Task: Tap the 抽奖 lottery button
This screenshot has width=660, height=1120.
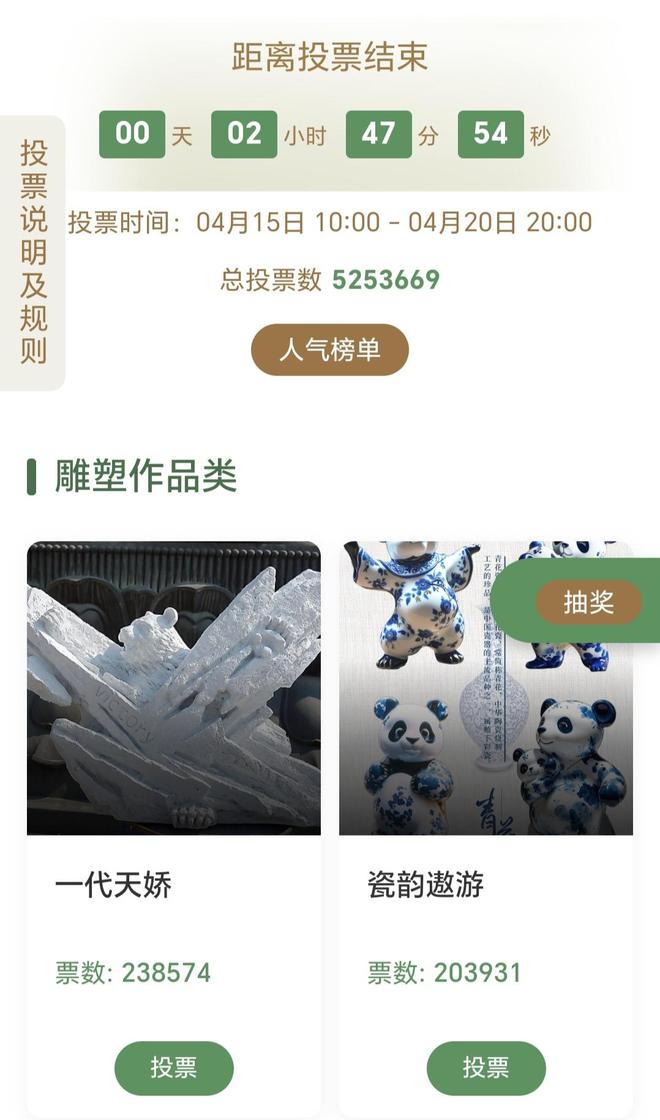Action: click(x=588, y=602)
